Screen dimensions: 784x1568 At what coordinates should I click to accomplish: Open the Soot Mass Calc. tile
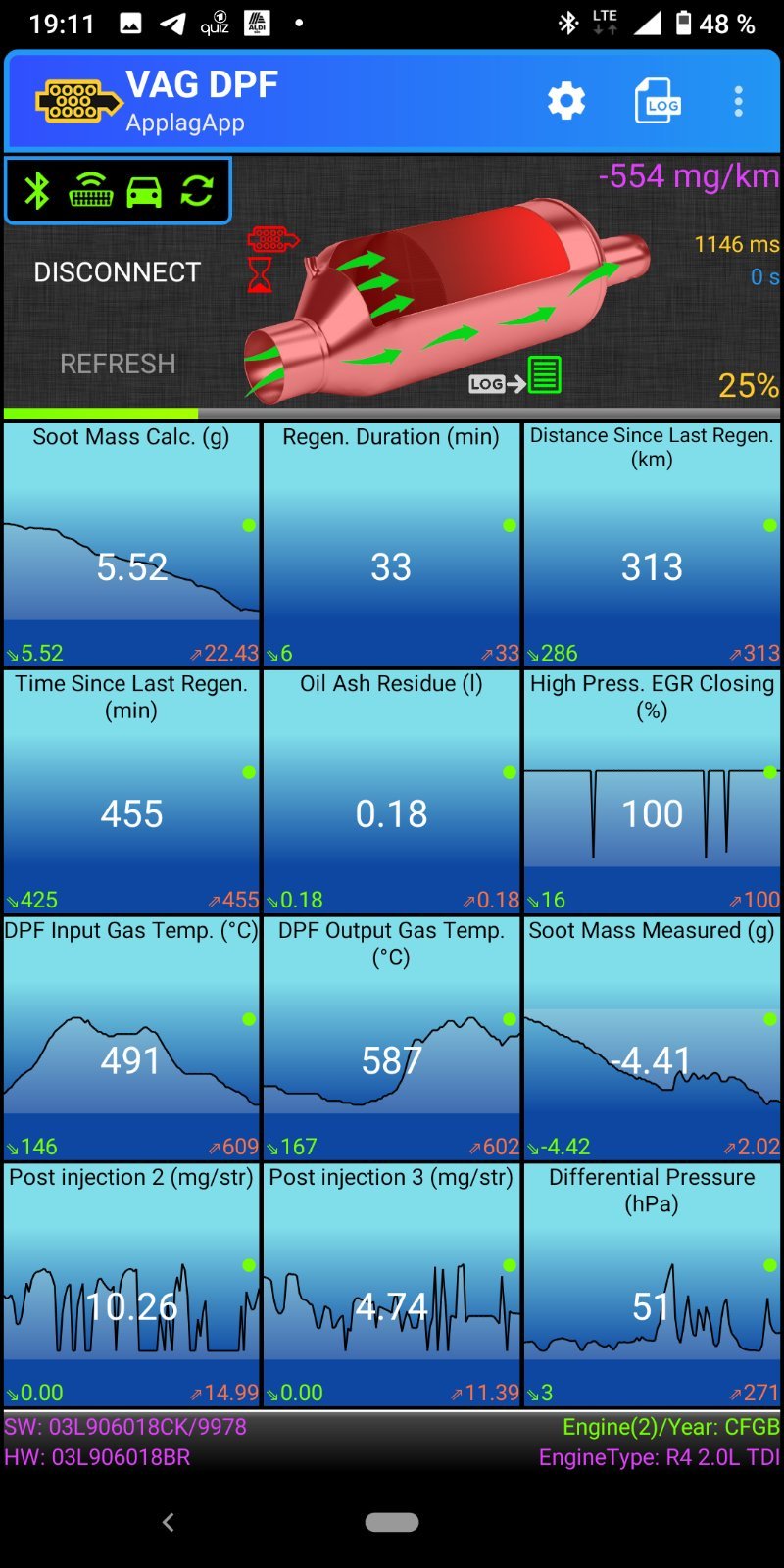131,544
